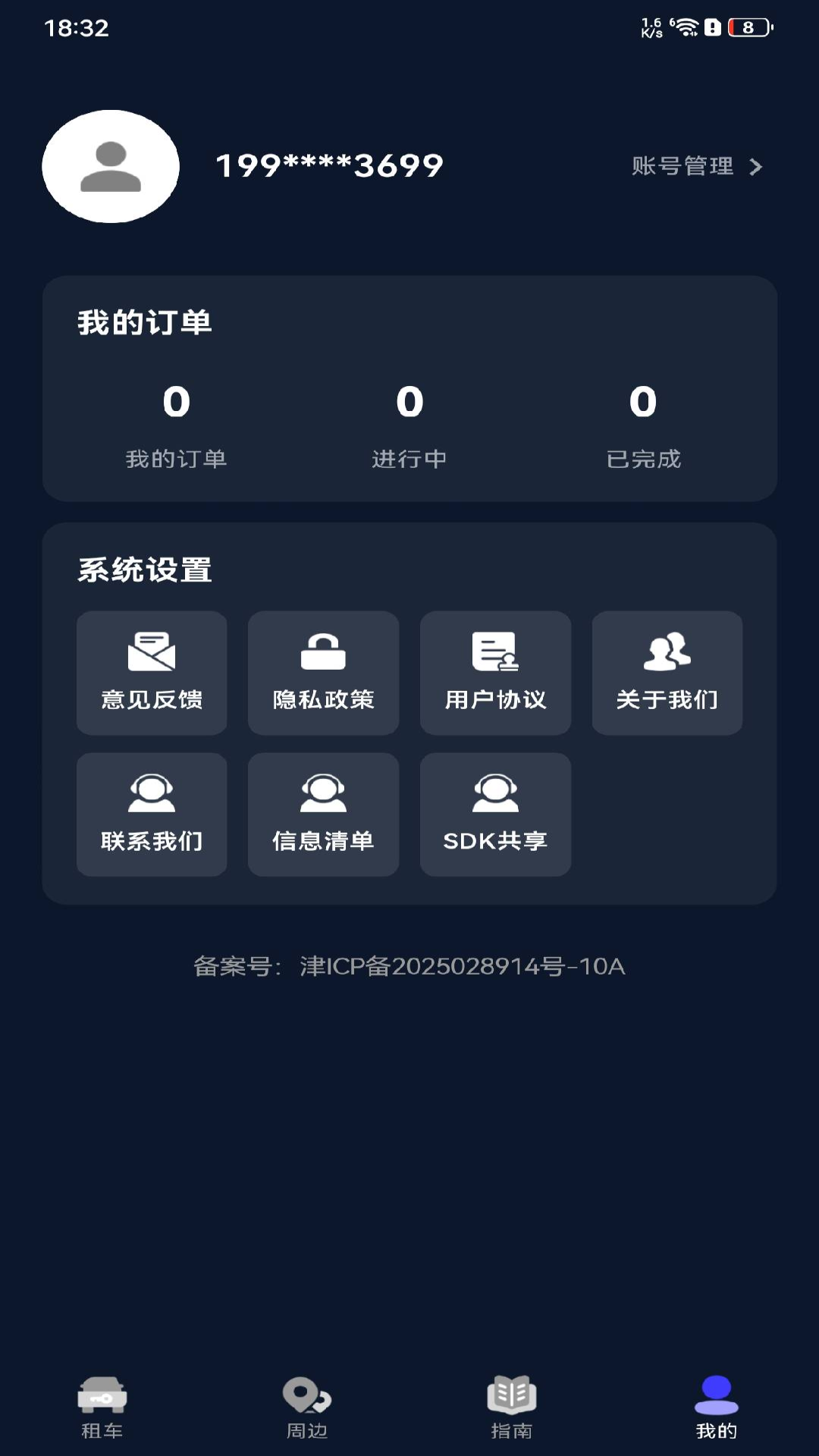Switch to the 周边 tab
819x1456 pixels.
point(307,1407)
